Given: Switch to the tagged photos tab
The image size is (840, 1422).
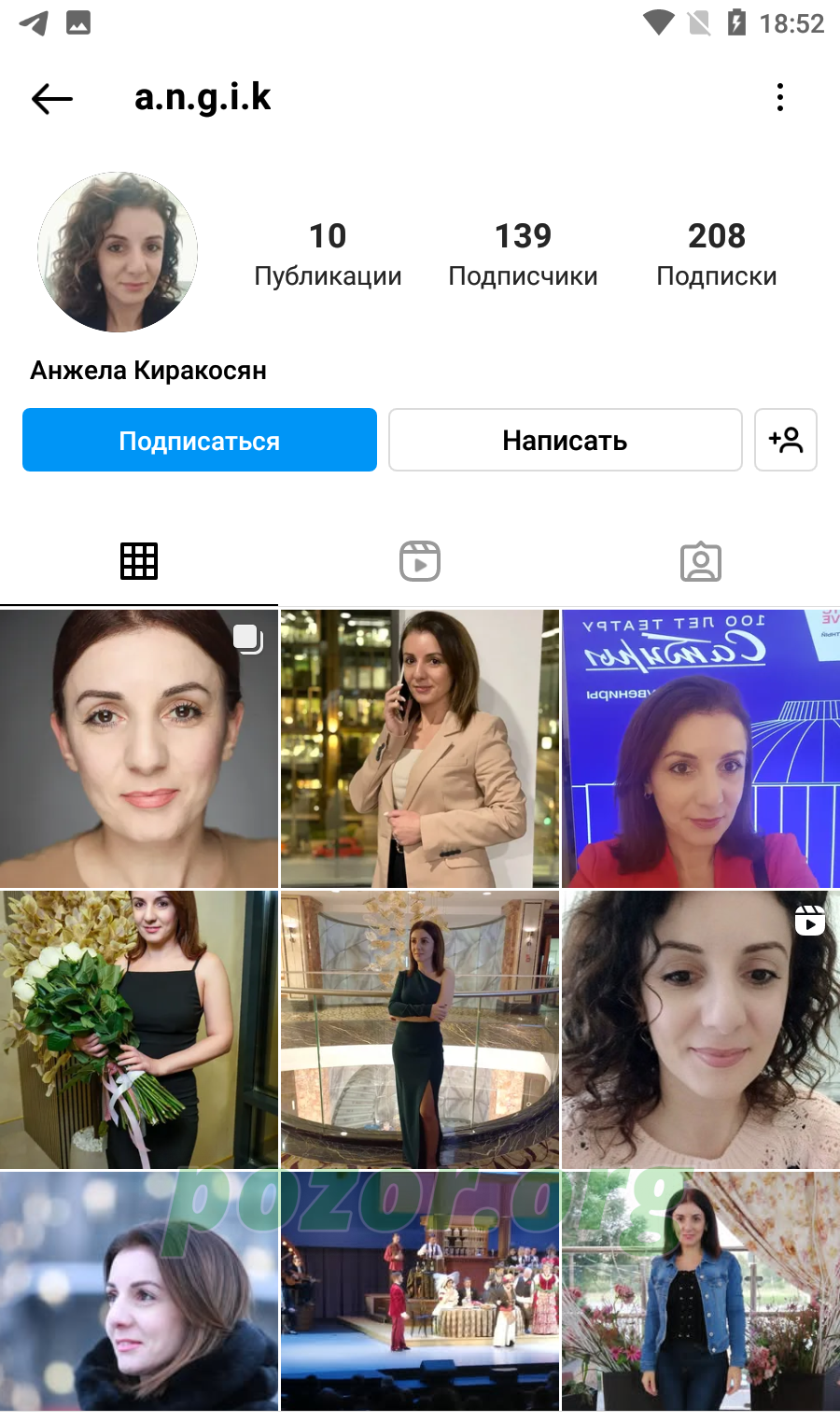Looking at the screenshot, I should [701, 561].
